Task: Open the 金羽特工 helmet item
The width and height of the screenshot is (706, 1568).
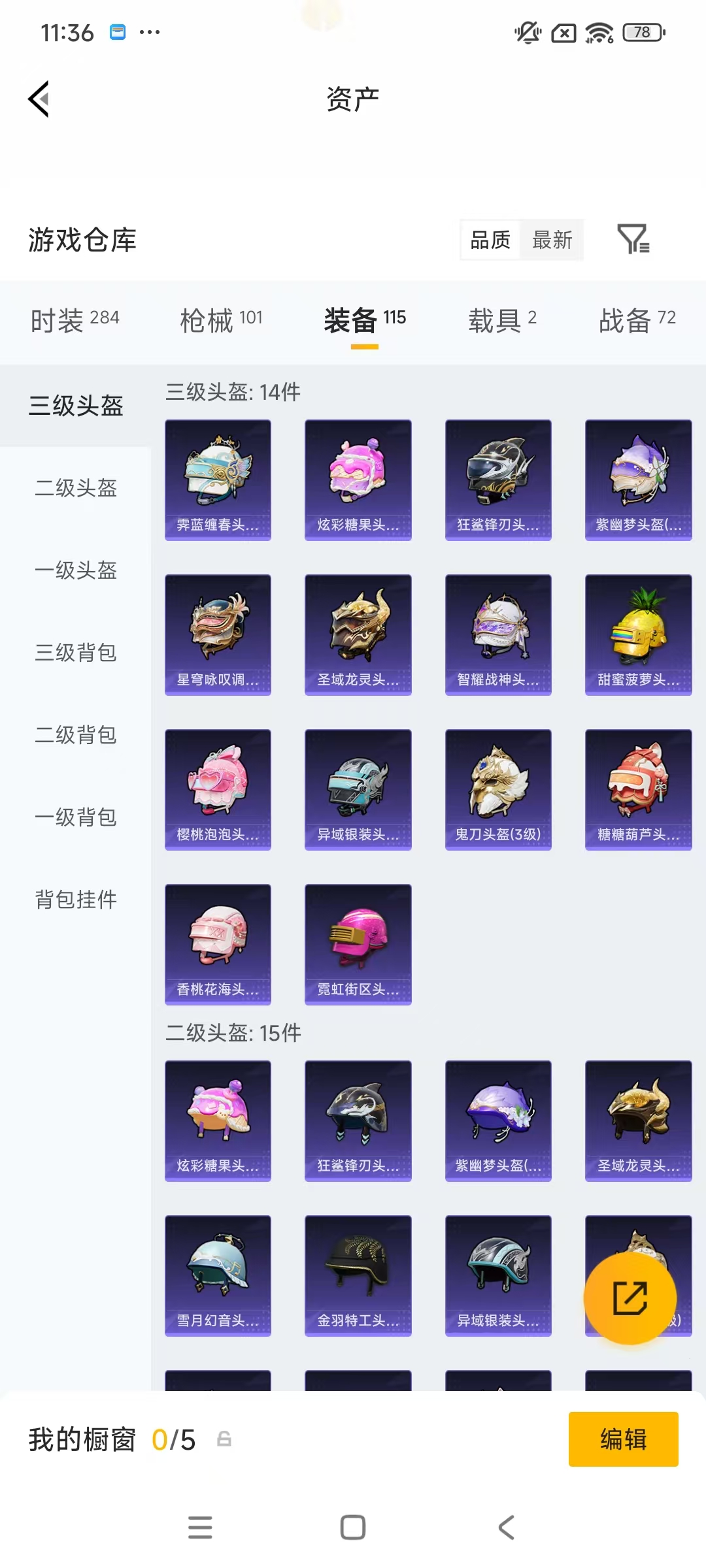Action: coord(358,1275)
